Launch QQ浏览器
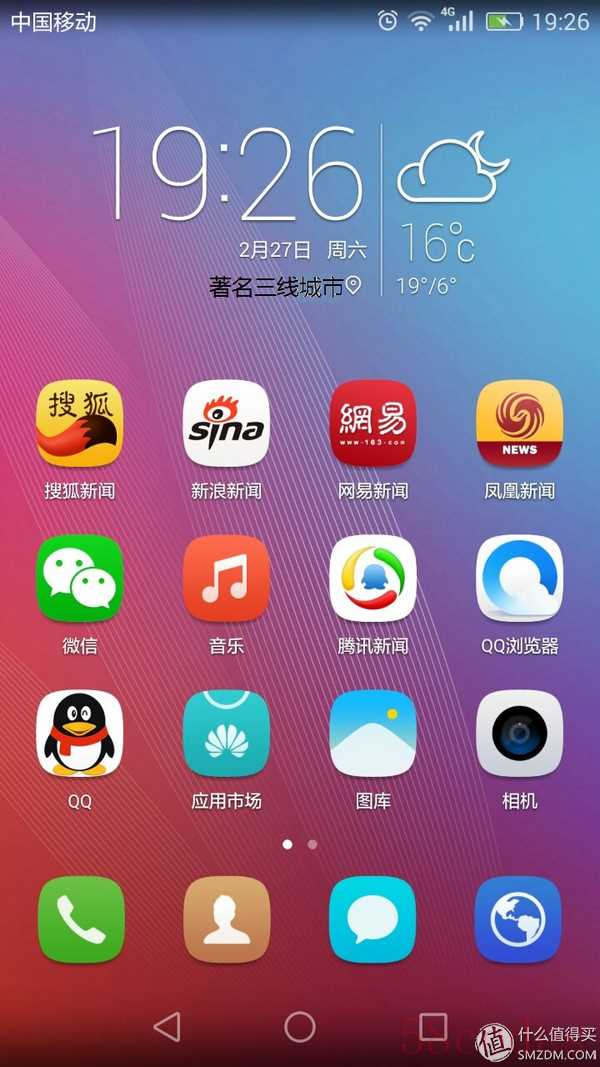The image size is (600, 1067). (x=519, y=579)
